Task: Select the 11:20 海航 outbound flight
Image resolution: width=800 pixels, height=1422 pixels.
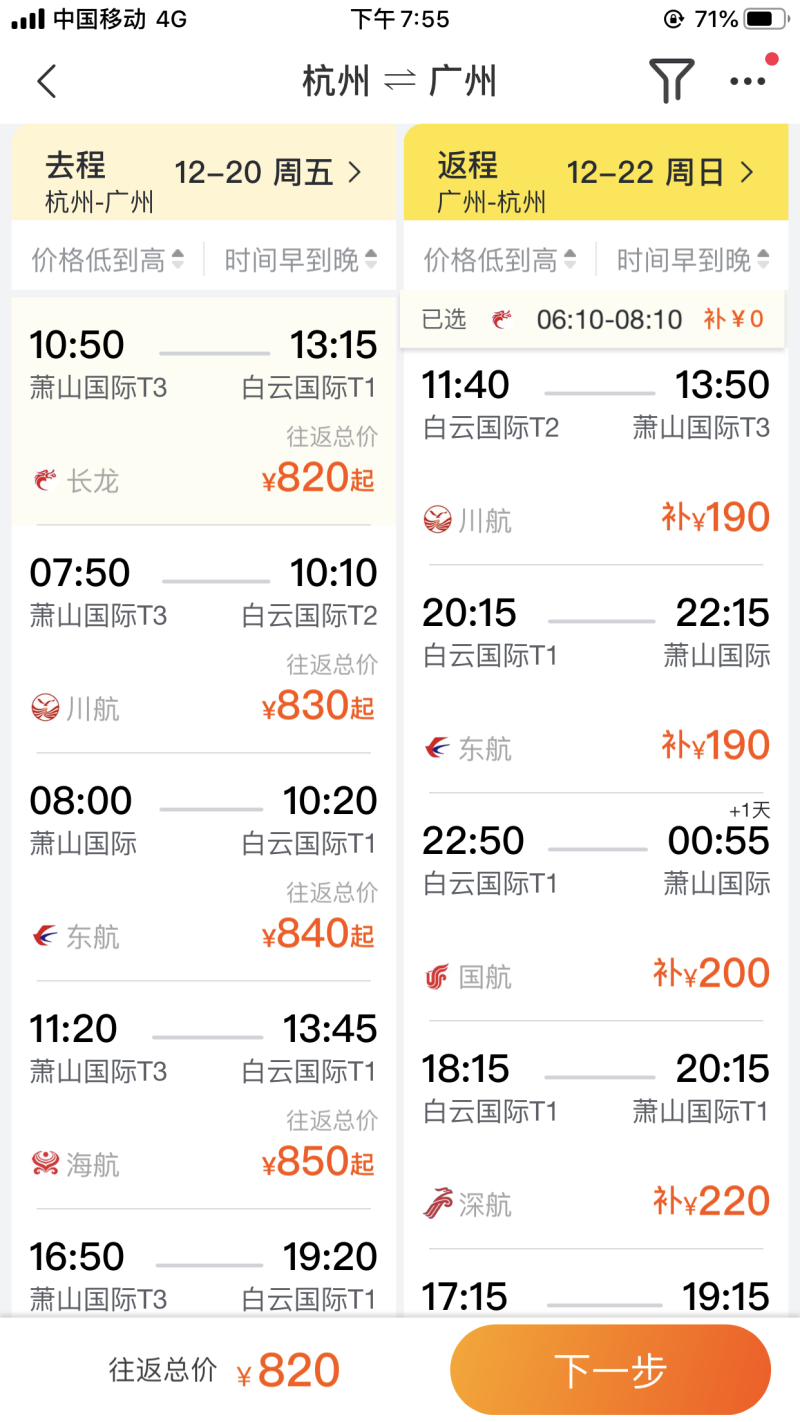Action: click(203, 1096)
